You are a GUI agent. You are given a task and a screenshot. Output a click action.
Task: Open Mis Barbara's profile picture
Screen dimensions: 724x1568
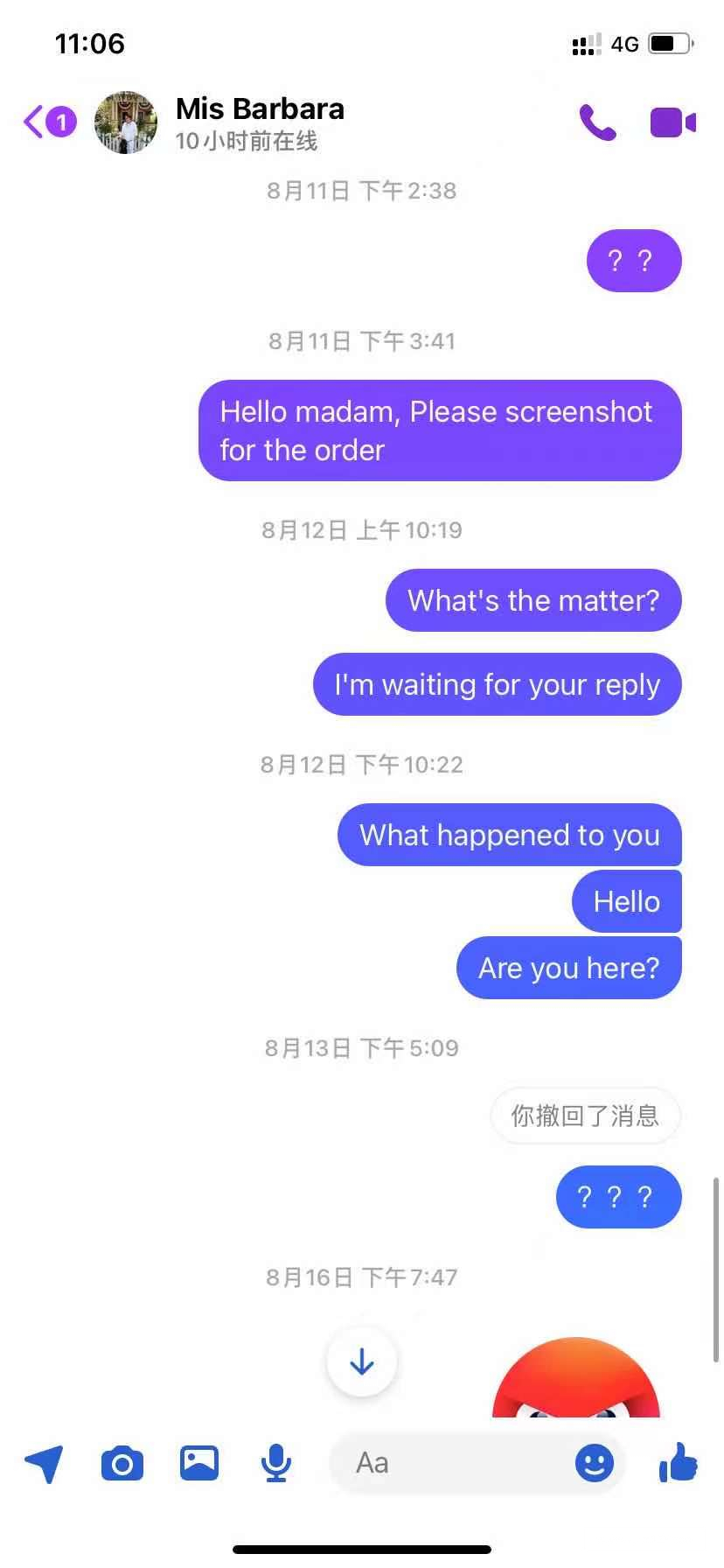click(126, 122)
